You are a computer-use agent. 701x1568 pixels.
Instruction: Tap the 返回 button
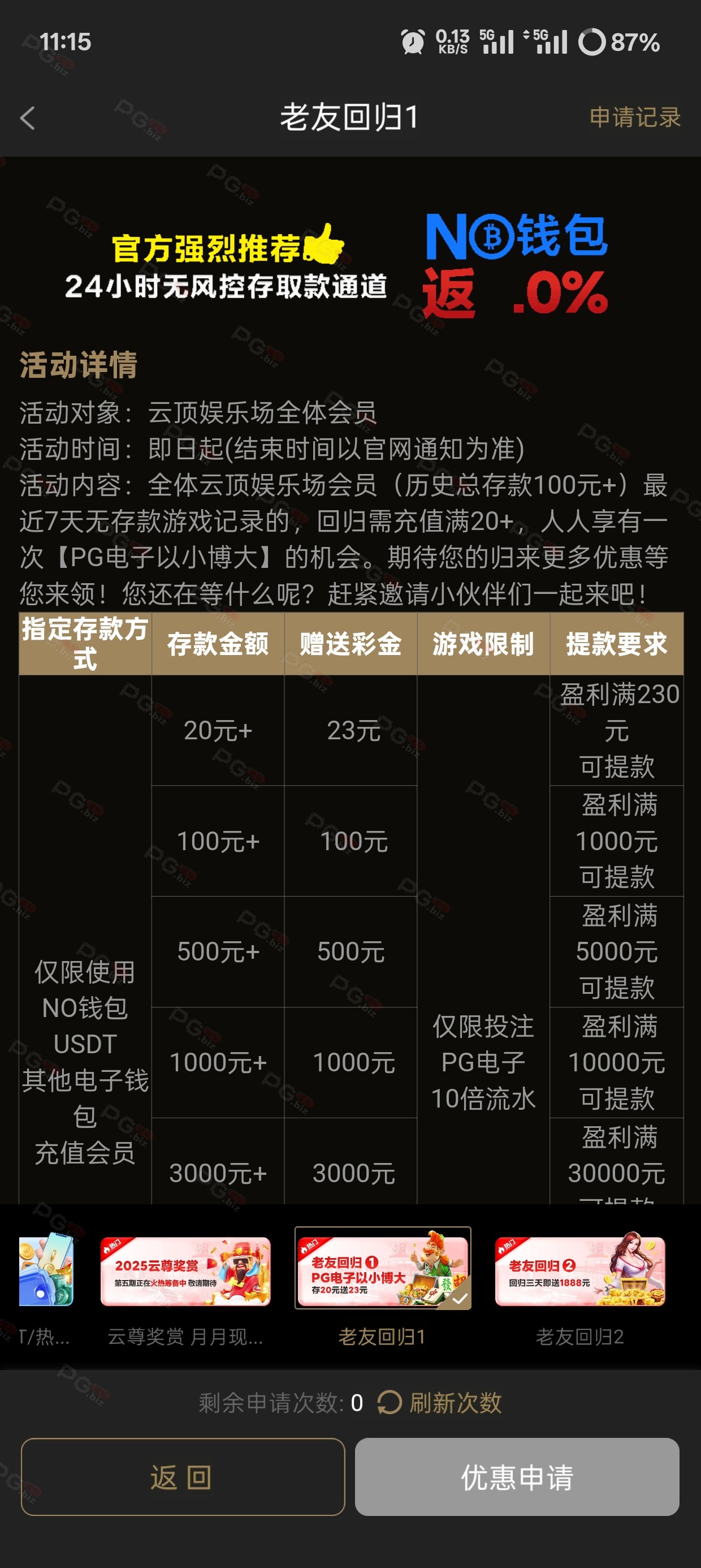pos(183,1477)
